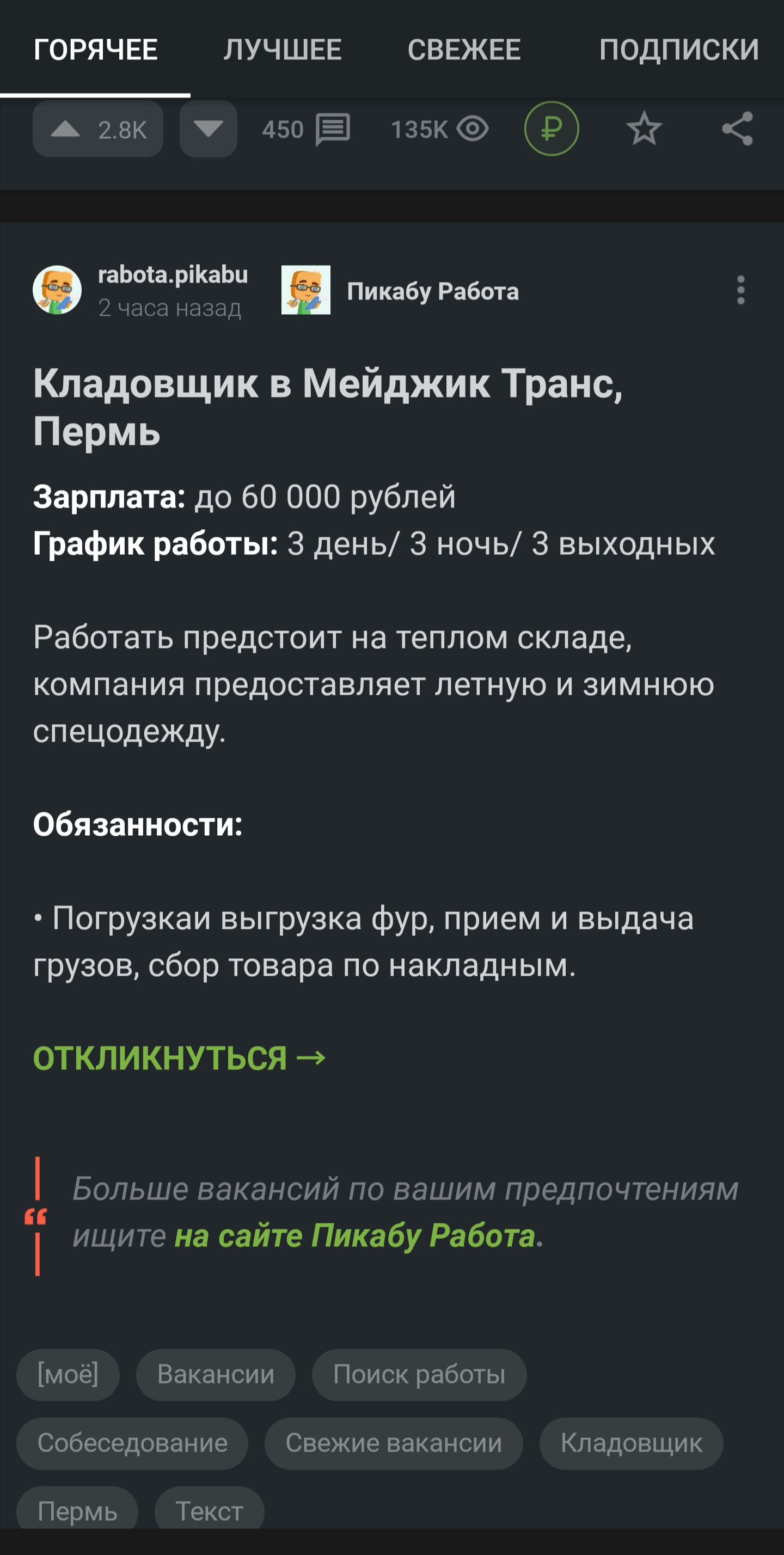This screenshot has width=784, height=1555.
Task: Follow the 'на сайте Пикабу Работа' link
Action: click(x=354, y=1235)
